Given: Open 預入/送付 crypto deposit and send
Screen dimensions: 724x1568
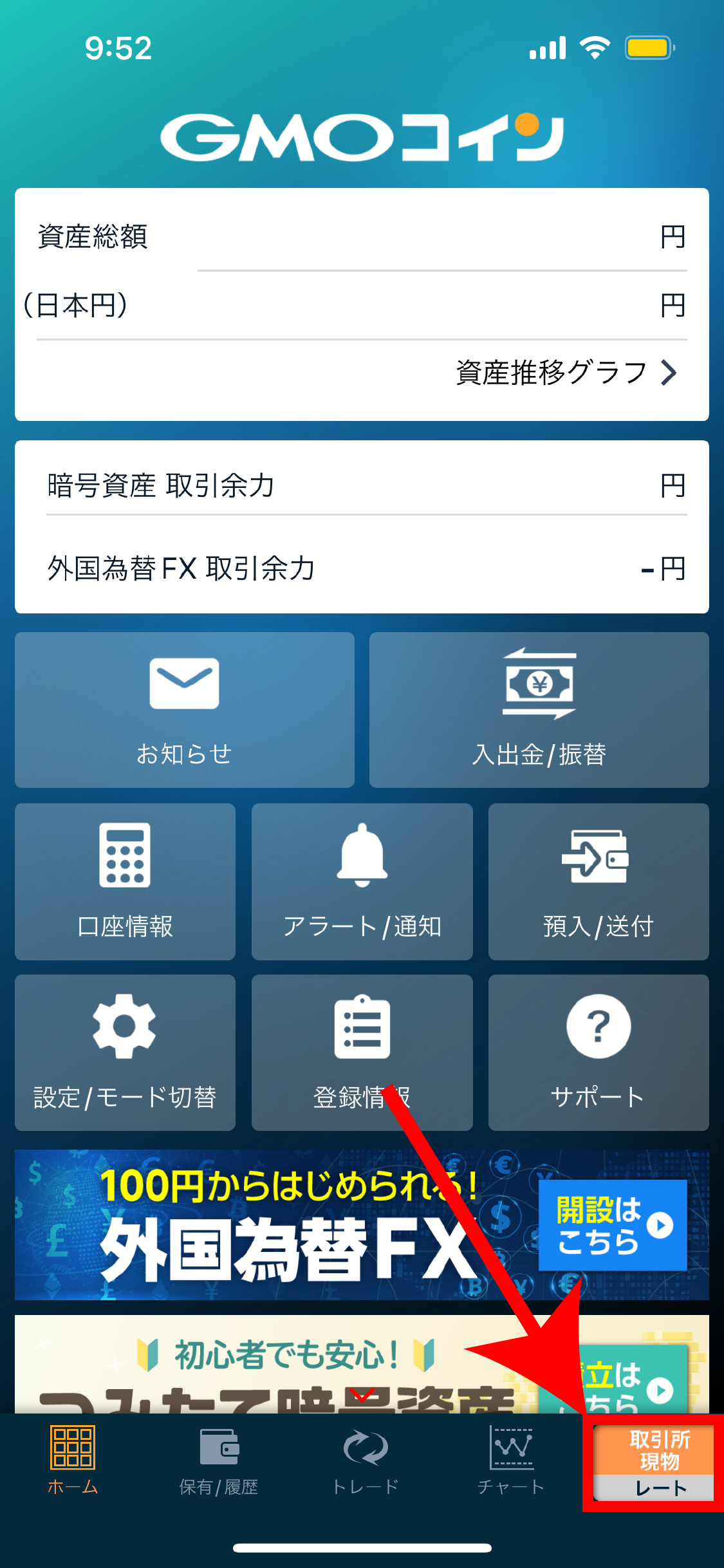Looking at the screenshot, I should (598, 882).
